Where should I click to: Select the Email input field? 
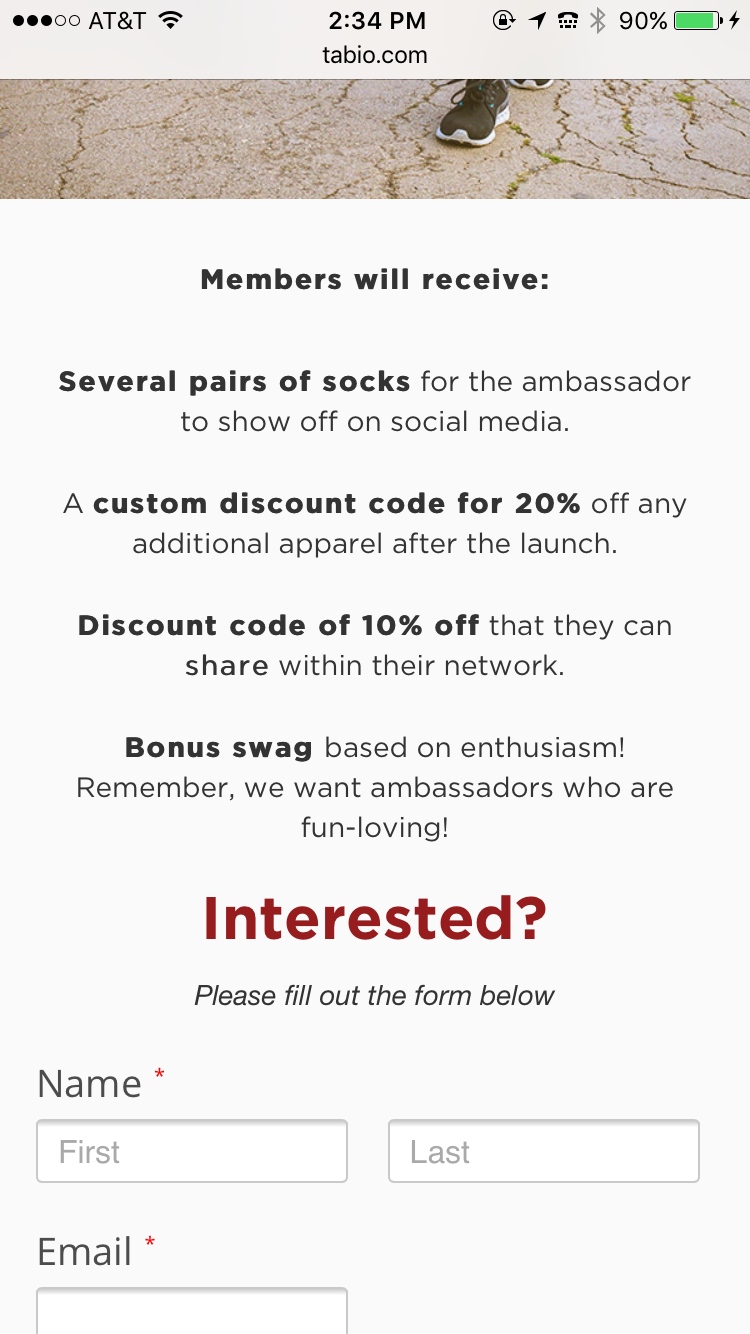click(x=192, y=1311)
